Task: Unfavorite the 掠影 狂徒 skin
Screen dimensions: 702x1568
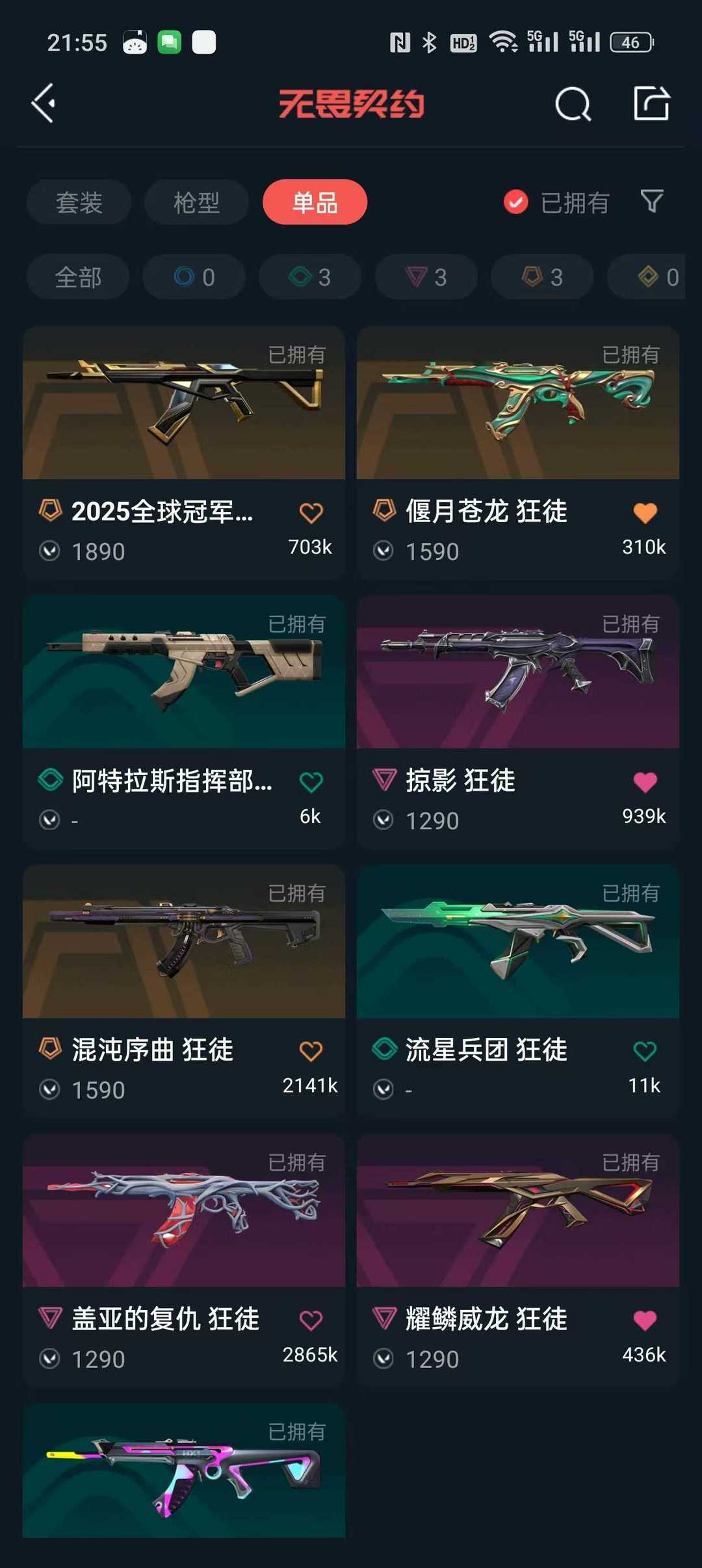Action: pos(643,781)
